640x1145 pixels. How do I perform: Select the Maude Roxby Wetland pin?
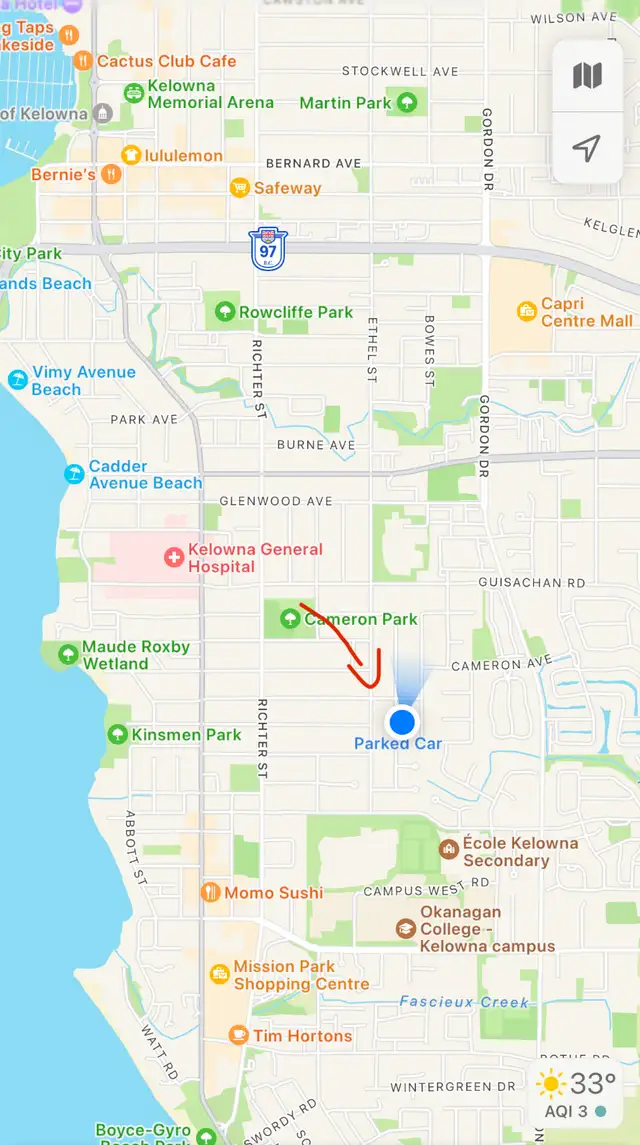point(68,654)
